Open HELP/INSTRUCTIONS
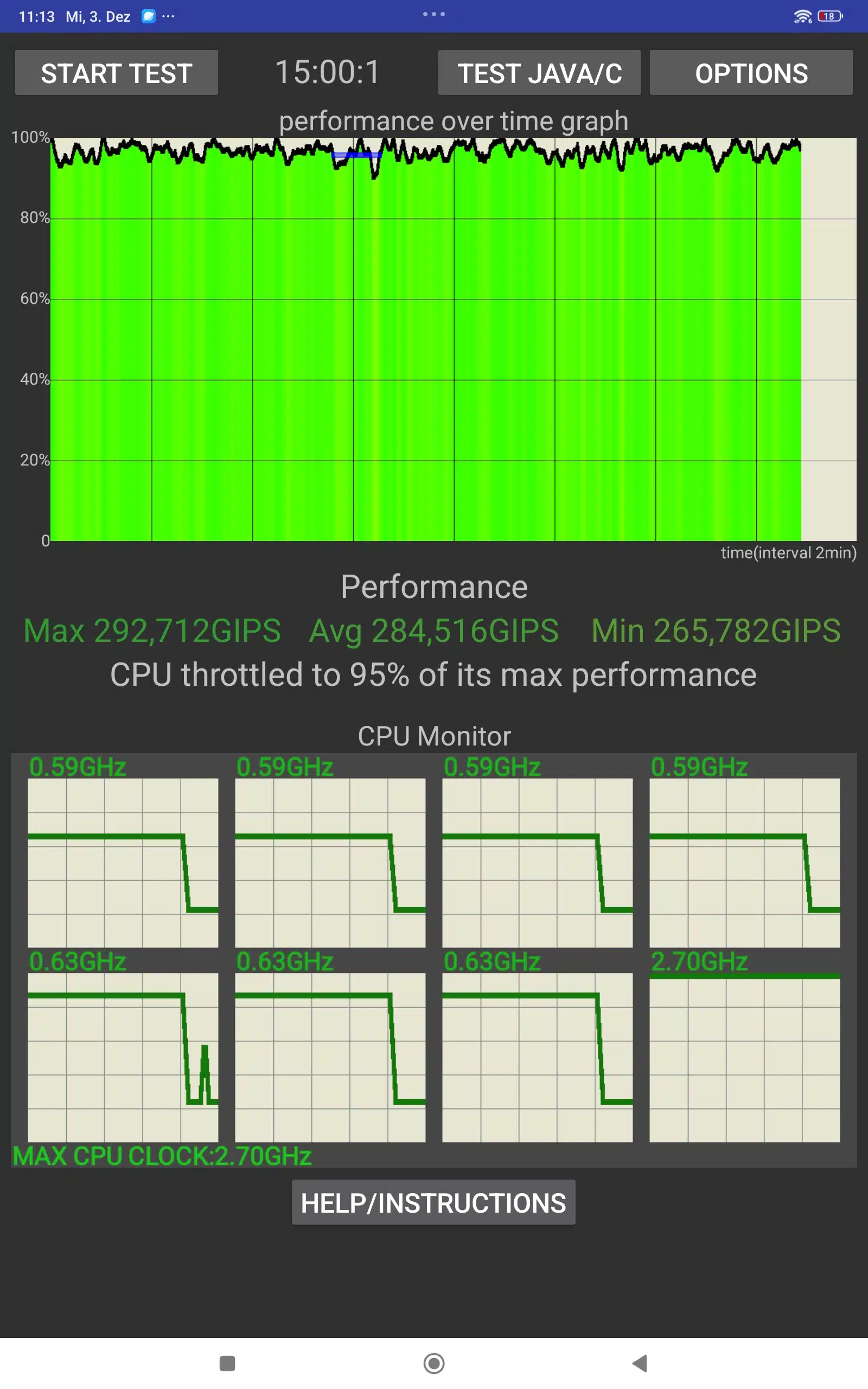This screenshot has width=868, height=1389. click(433, 1202)
